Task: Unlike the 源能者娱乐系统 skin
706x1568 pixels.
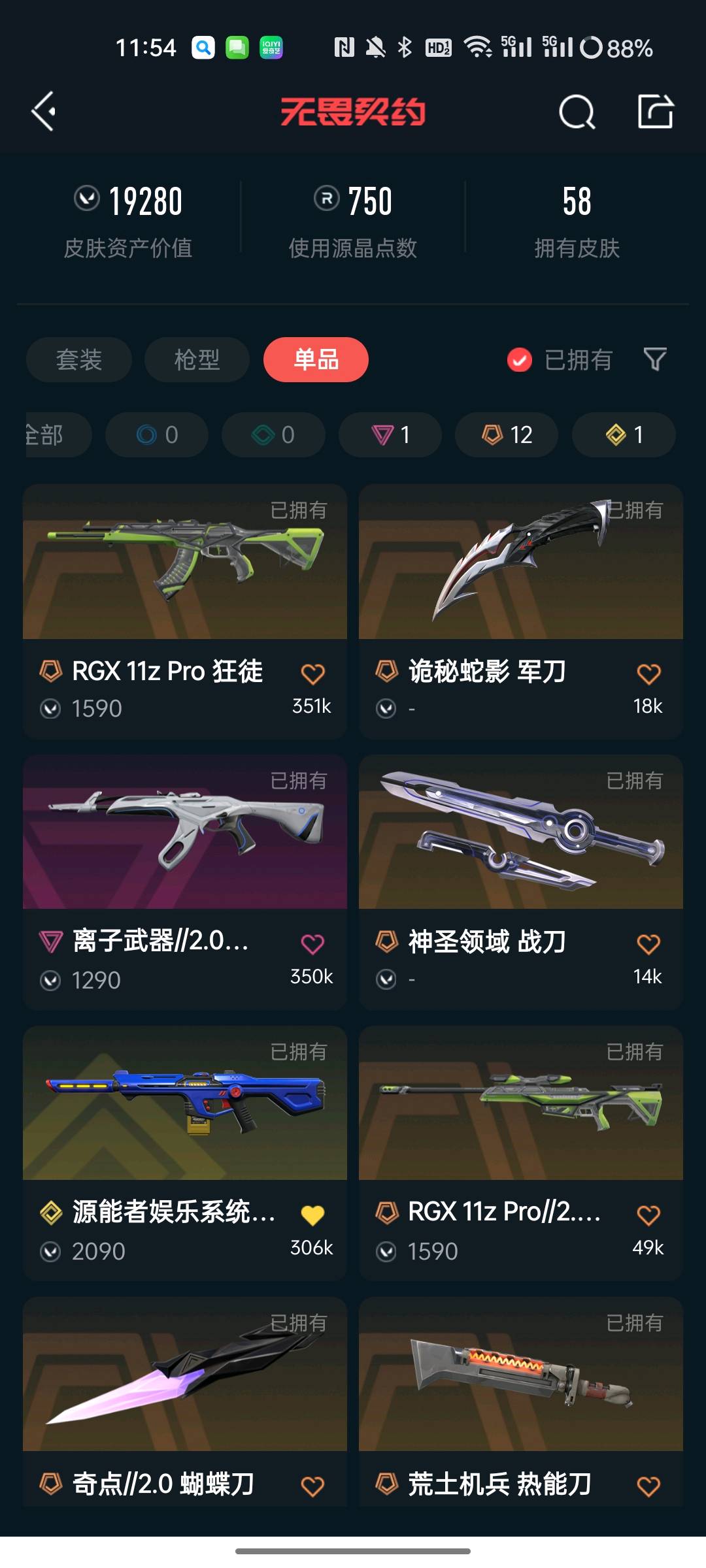Action: coord(312,1215)
